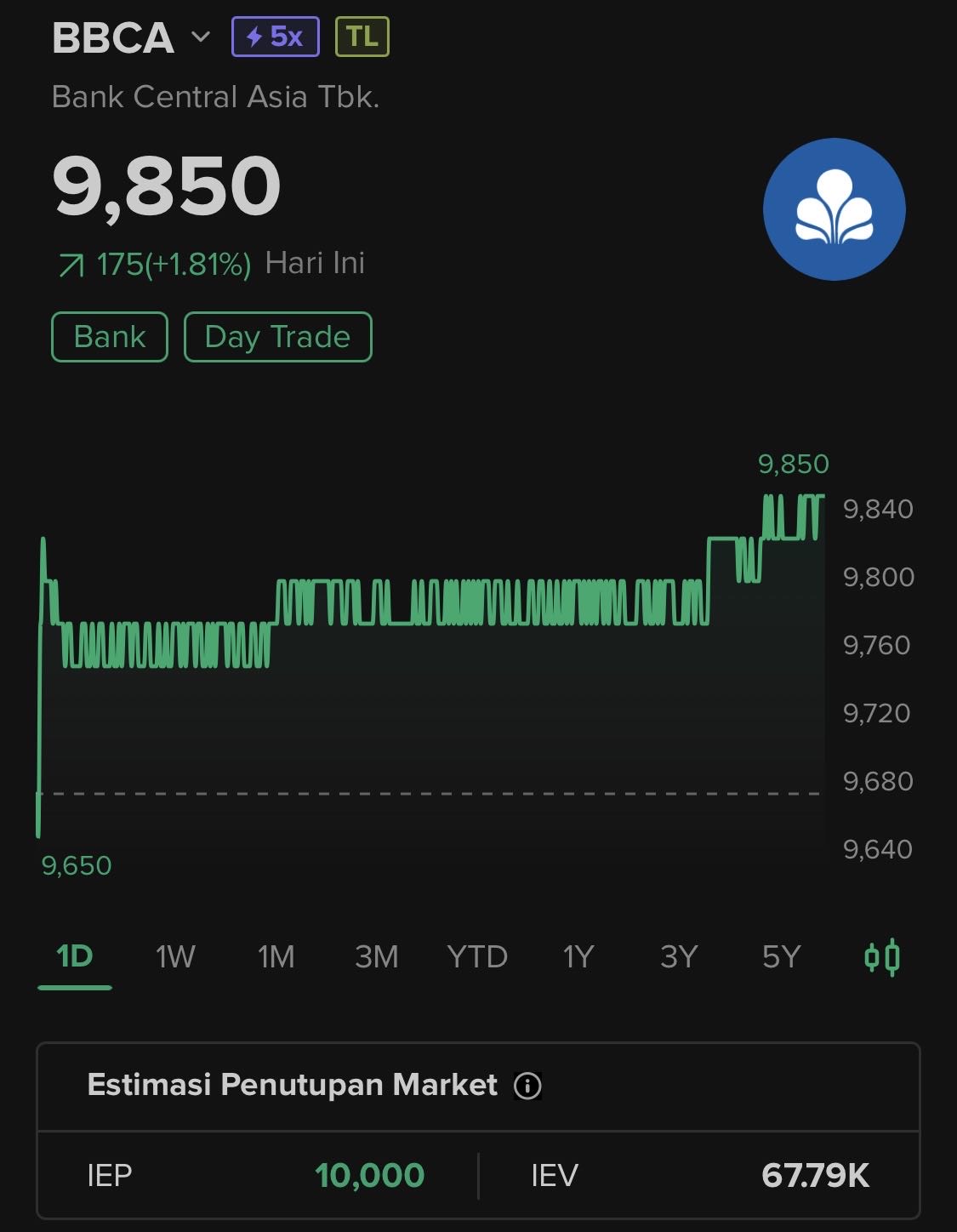View the 5Y price chart
957x1232 pixels.
781,957
